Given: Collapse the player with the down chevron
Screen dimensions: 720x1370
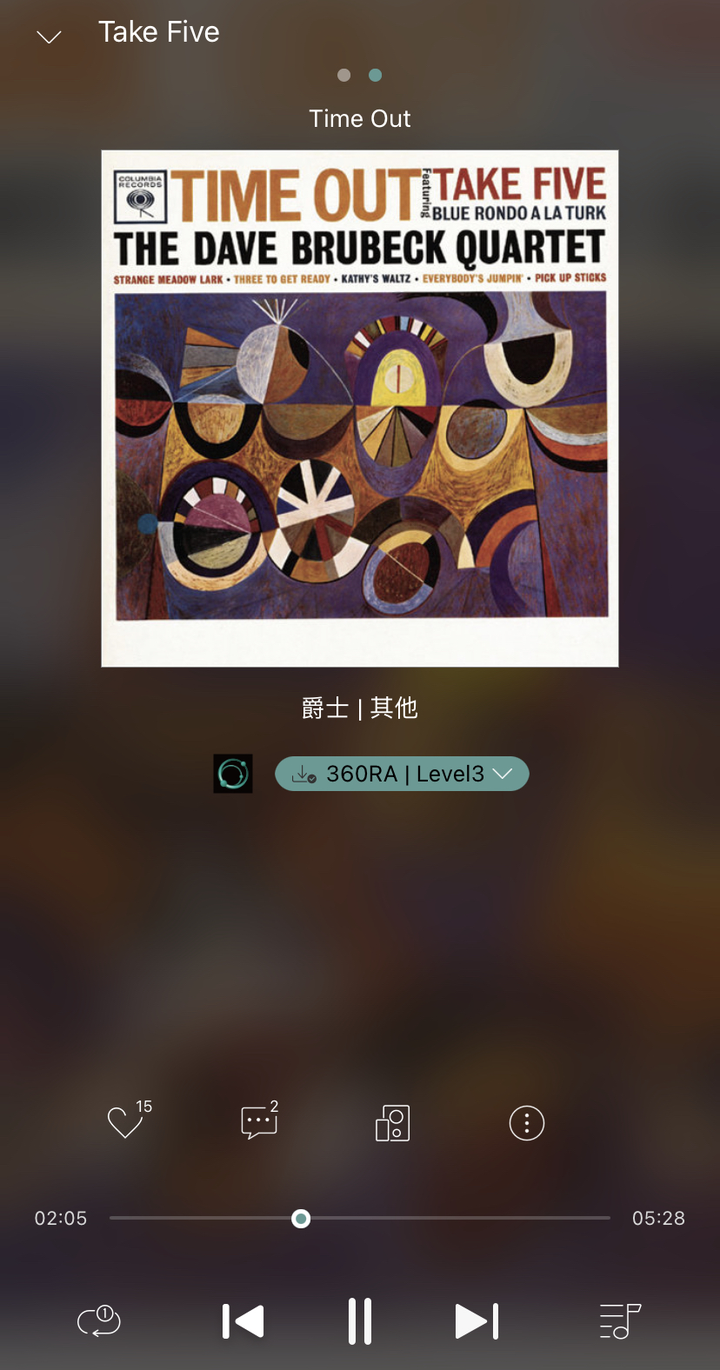Looking at the screenshot, I should pos(48,37).
